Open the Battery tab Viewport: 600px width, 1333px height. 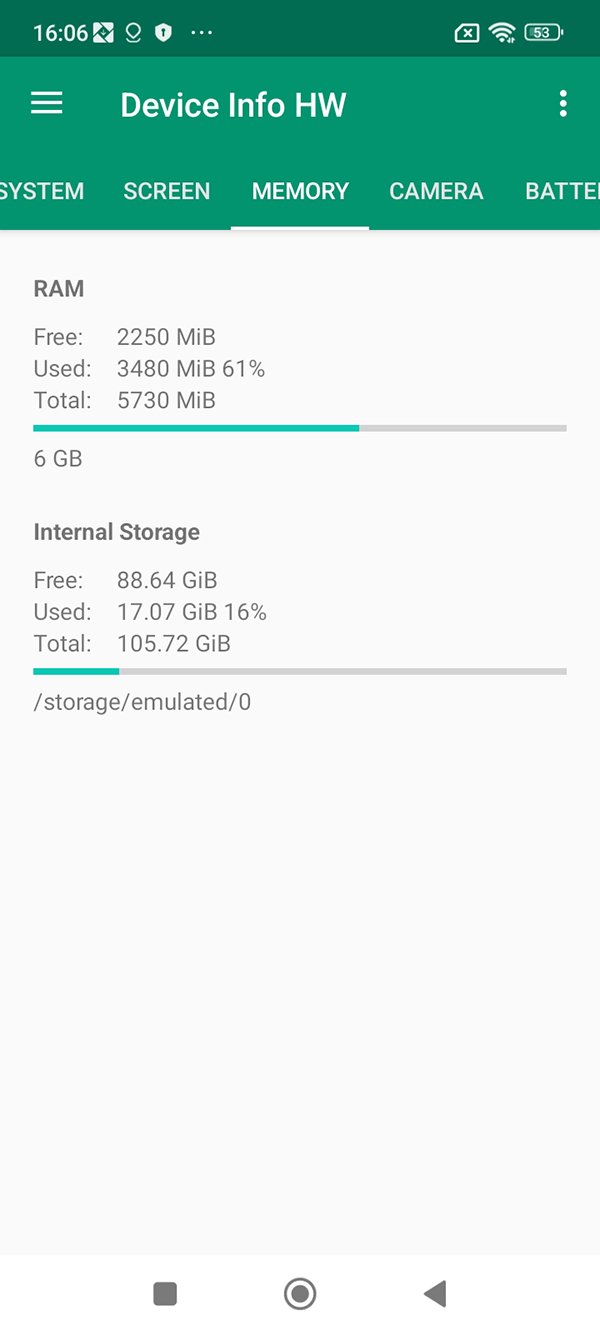563,191
